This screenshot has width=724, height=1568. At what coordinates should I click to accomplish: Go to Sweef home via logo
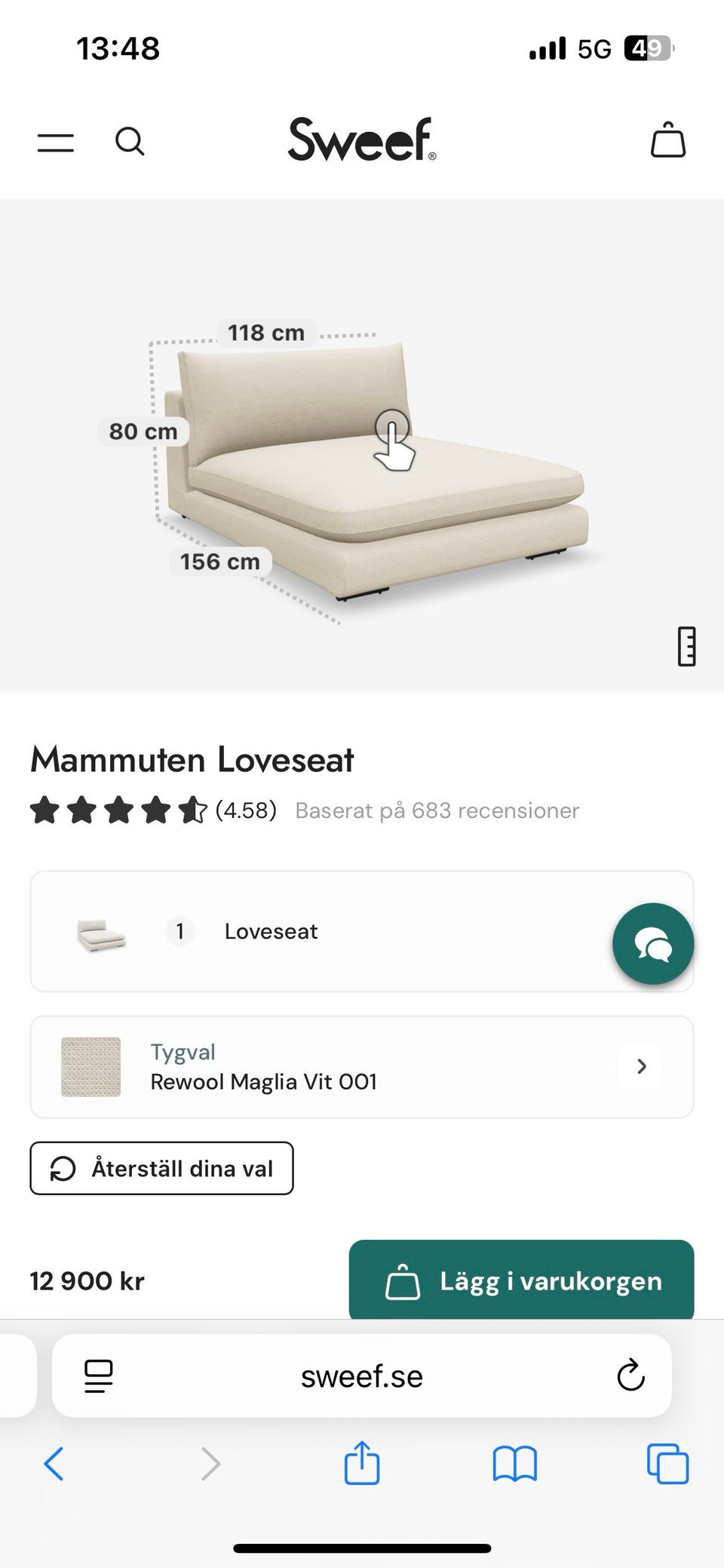click(x=362, y=140)
